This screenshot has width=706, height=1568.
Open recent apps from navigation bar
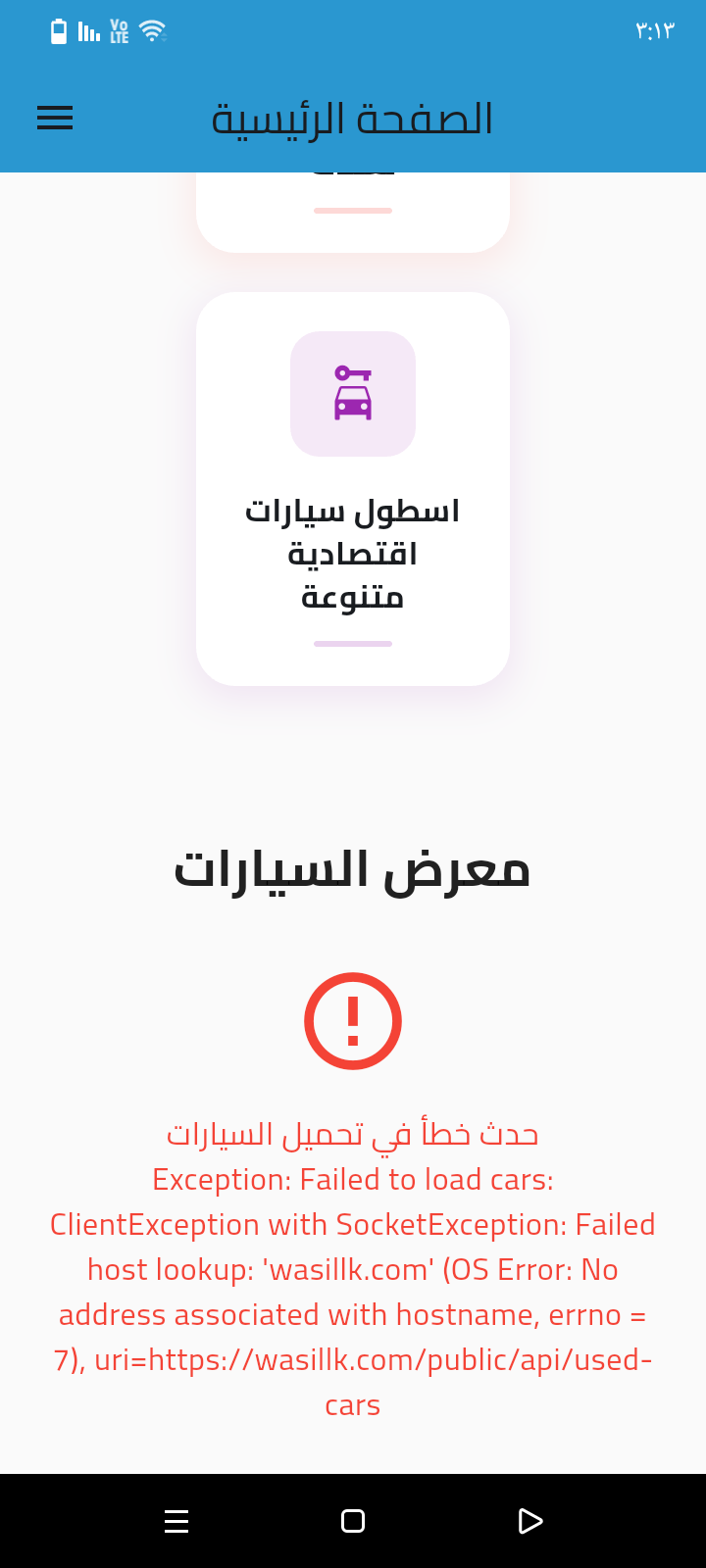tap(176, 1521)
